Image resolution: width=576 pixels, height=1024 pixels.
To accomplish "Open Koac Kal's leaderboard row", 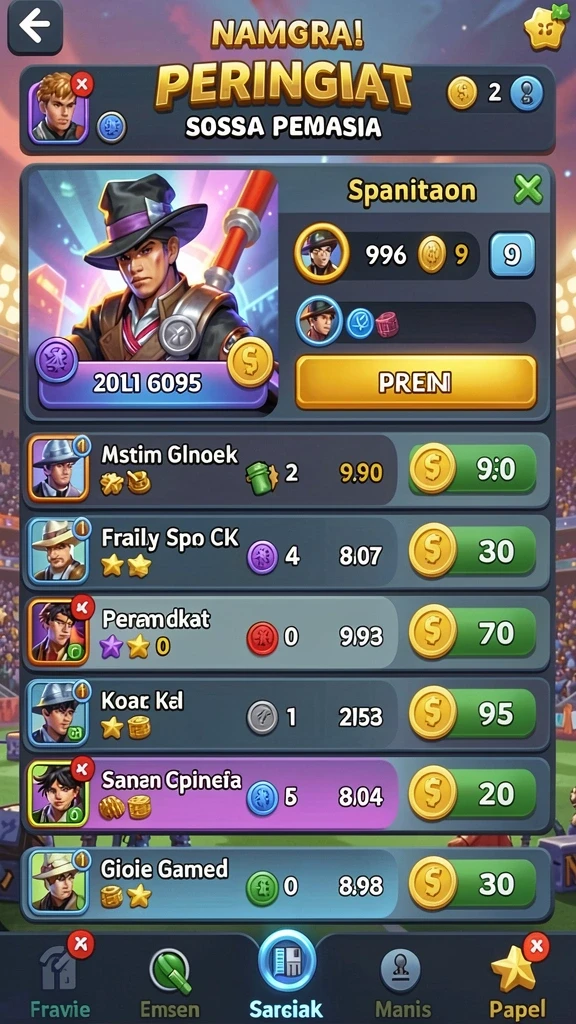I will pos(287,714).
